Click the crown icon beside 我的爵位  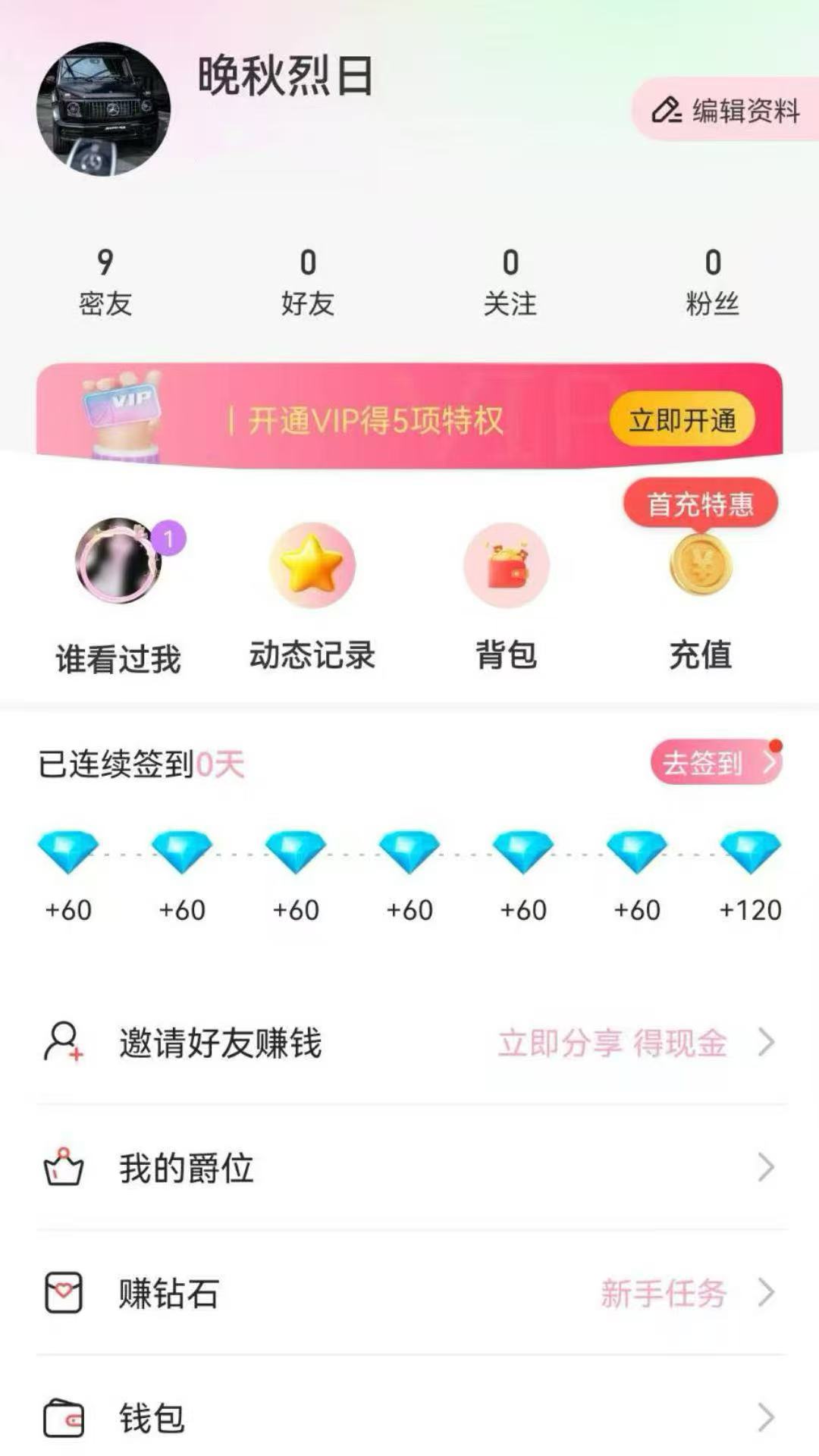64,1168
